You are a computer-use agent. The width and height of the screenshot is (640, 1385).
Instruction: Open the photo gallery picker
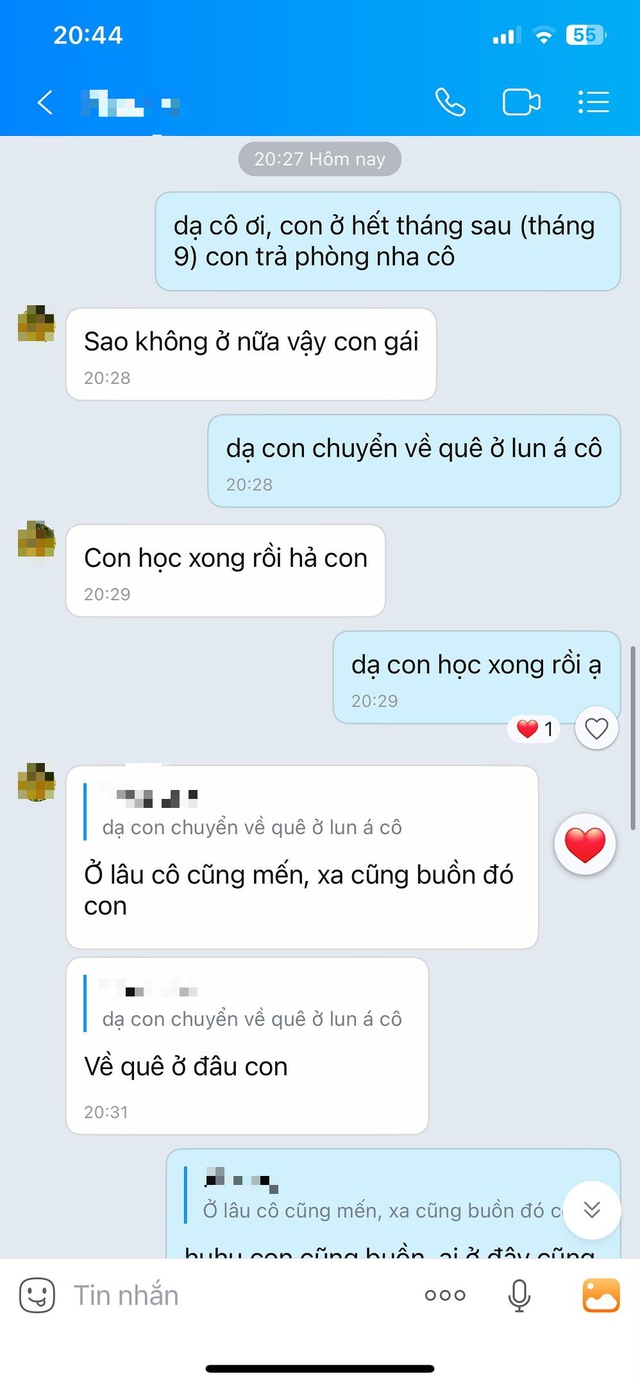pyautogui.click(x=601, y=1295)
